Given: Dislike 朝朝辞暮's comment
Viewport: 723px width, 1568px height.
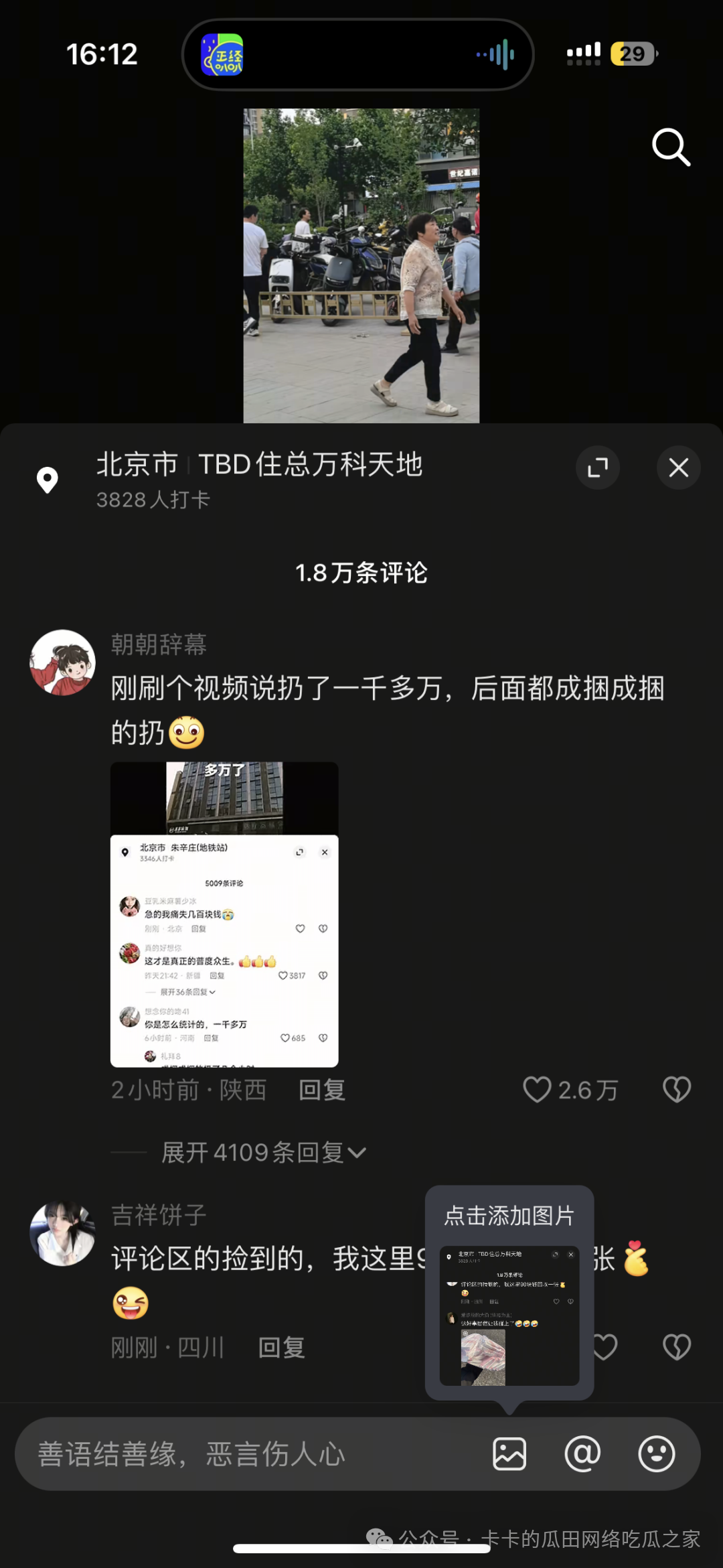Looking at the screenshot, I should [677, 1090].
